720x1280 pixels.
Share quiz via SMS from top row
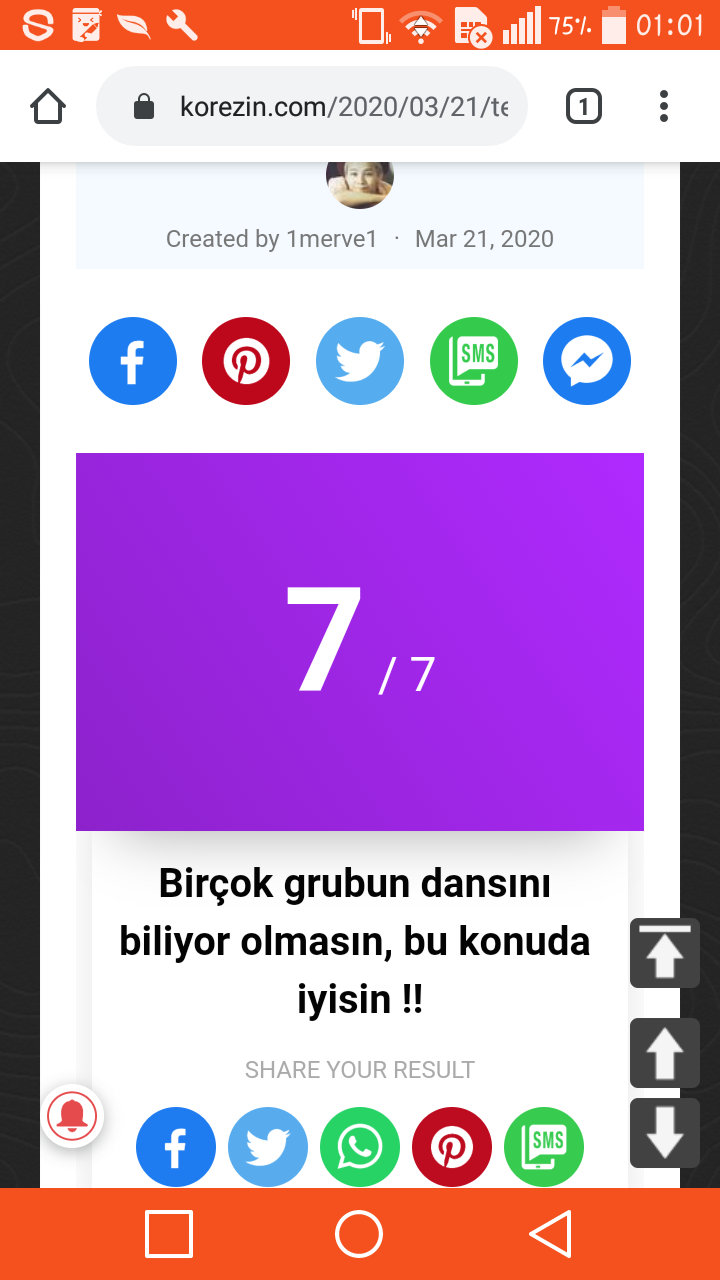pos(474,361)
